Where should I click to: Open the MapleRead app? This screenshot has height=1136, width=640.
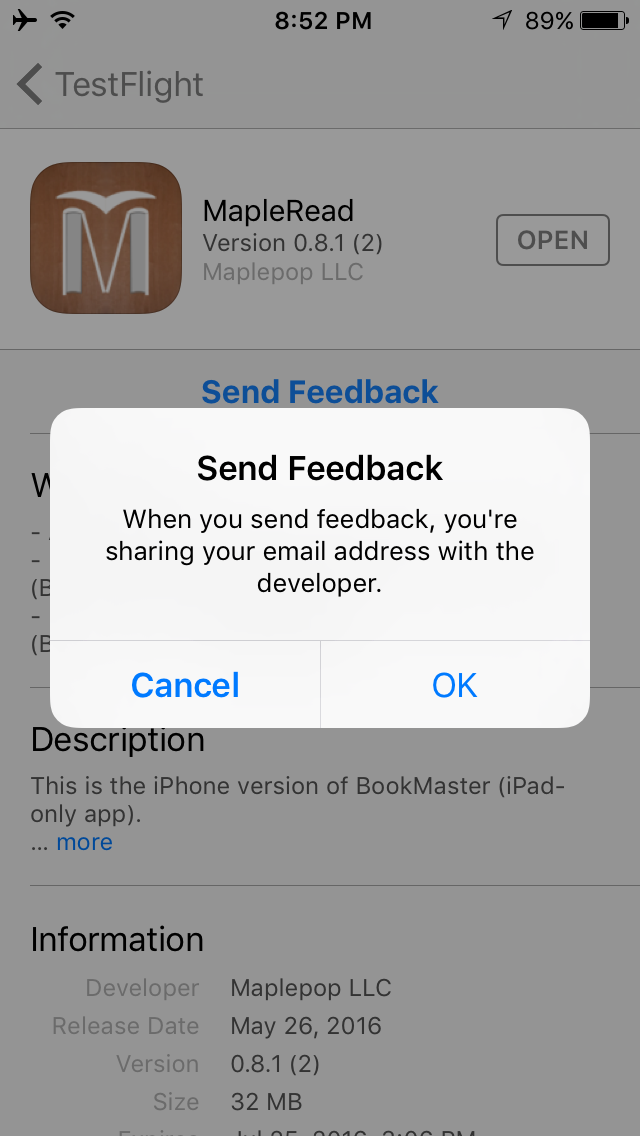click(x=552, y=240)
